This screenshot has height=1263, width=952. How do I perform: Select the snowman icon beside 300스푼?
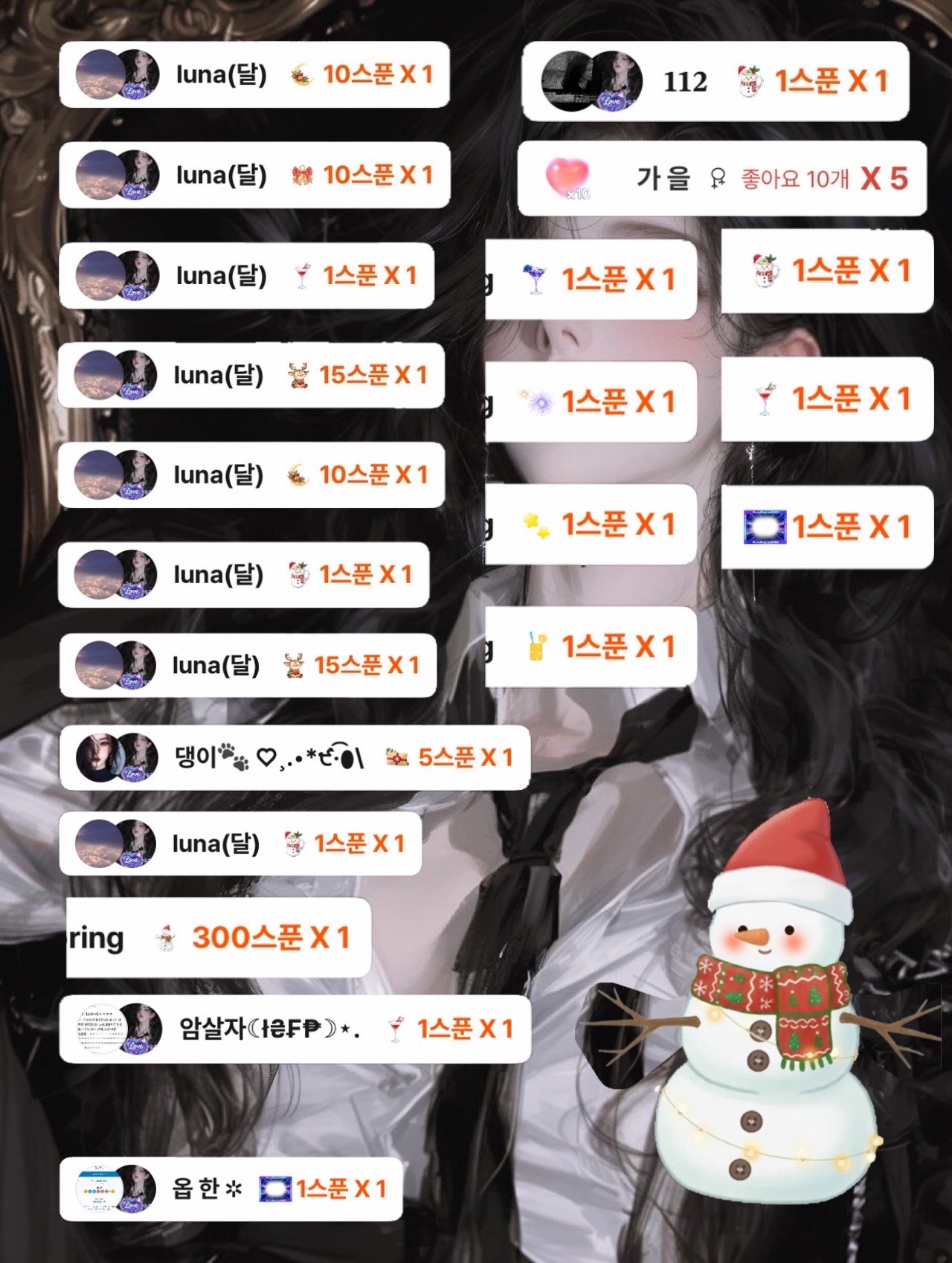[x=165, y=939]
